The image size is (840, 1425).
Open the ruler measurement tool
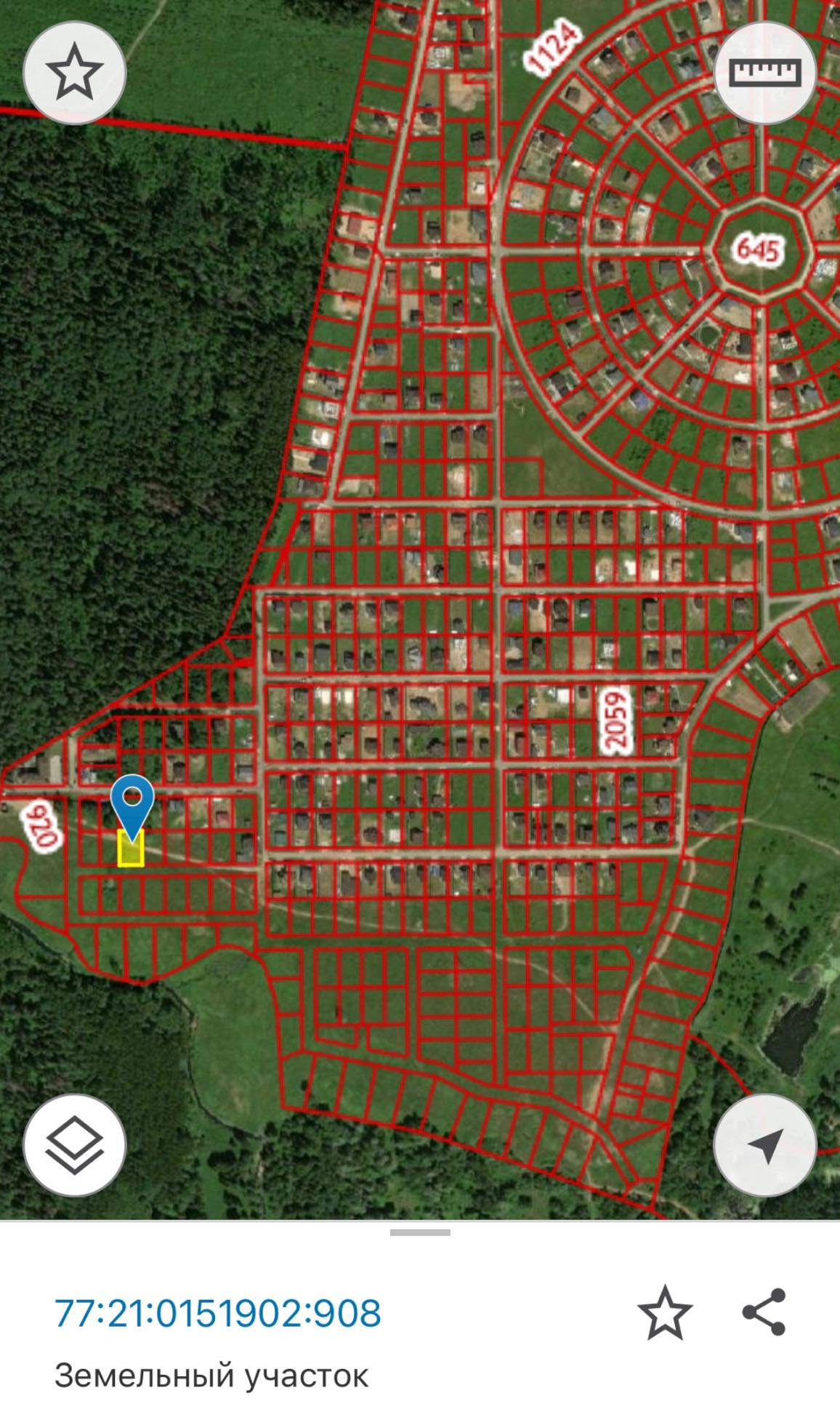[766, 73]
